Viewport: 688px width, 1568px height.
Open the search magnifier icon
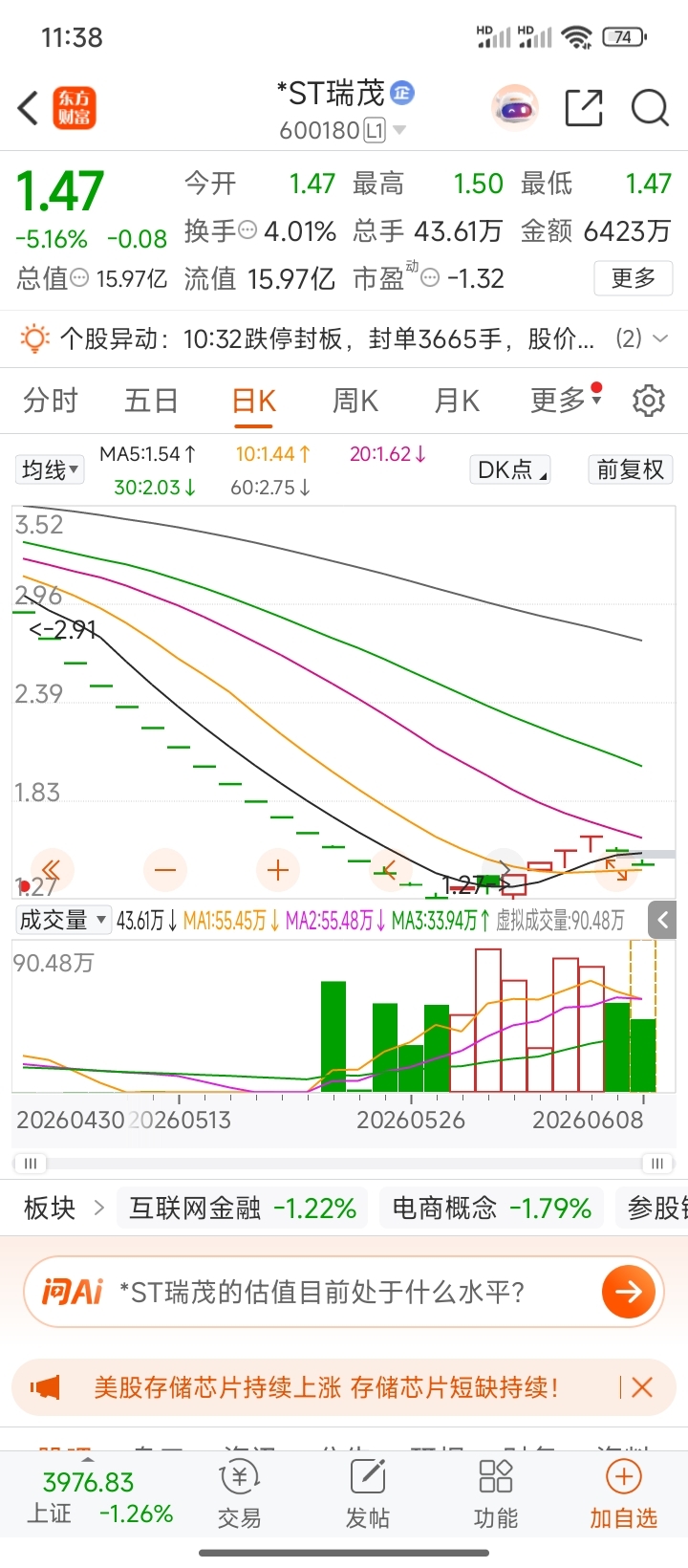[650, 108]
